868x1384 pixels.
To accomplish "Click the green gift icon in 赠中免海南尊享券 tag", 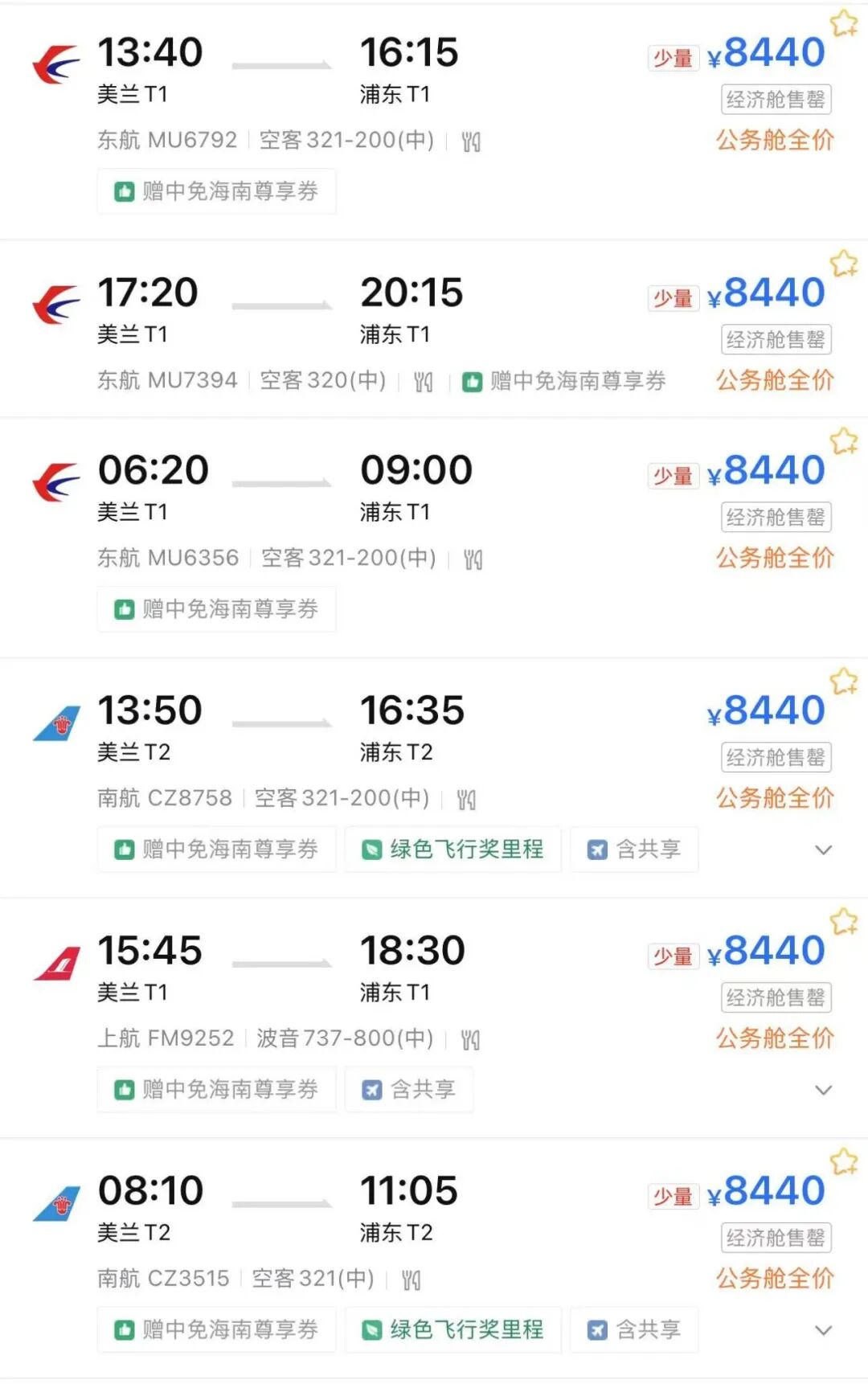I will 125,192.
